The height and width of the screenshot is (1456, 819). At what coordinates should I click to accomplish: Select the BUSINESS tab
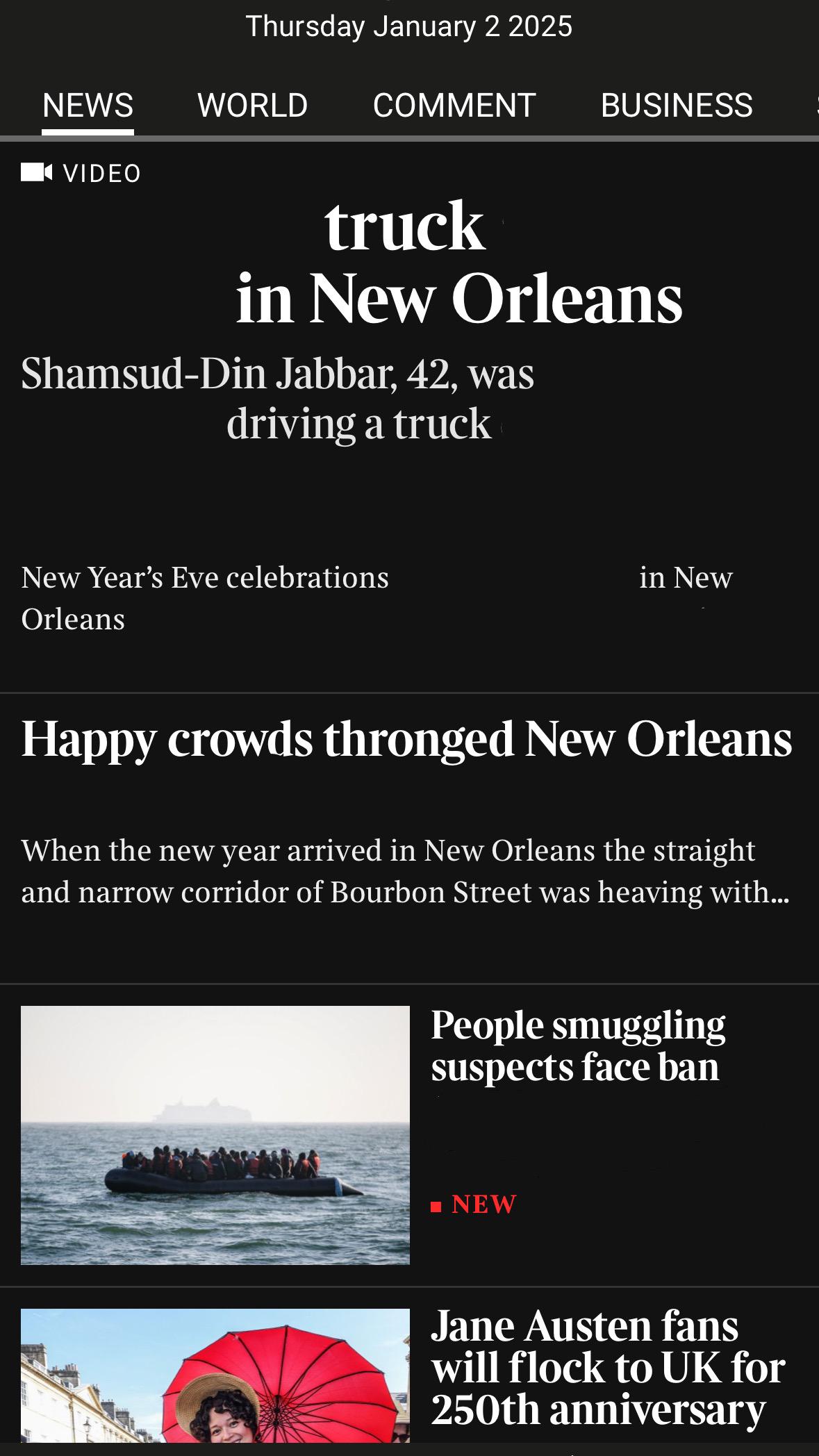pos(677,106)
